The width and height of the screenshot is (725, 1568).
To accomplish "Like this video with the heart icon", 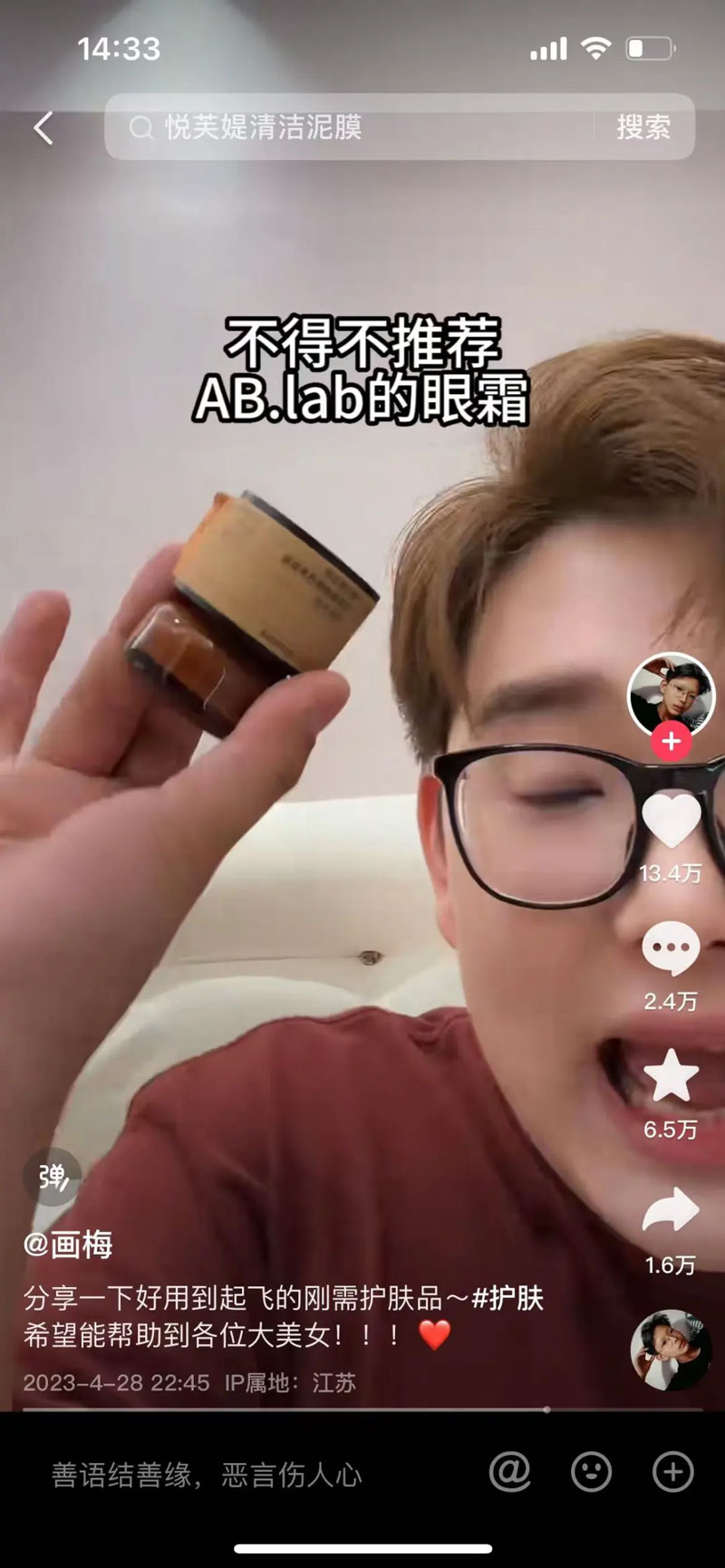I will coord(671,822).
